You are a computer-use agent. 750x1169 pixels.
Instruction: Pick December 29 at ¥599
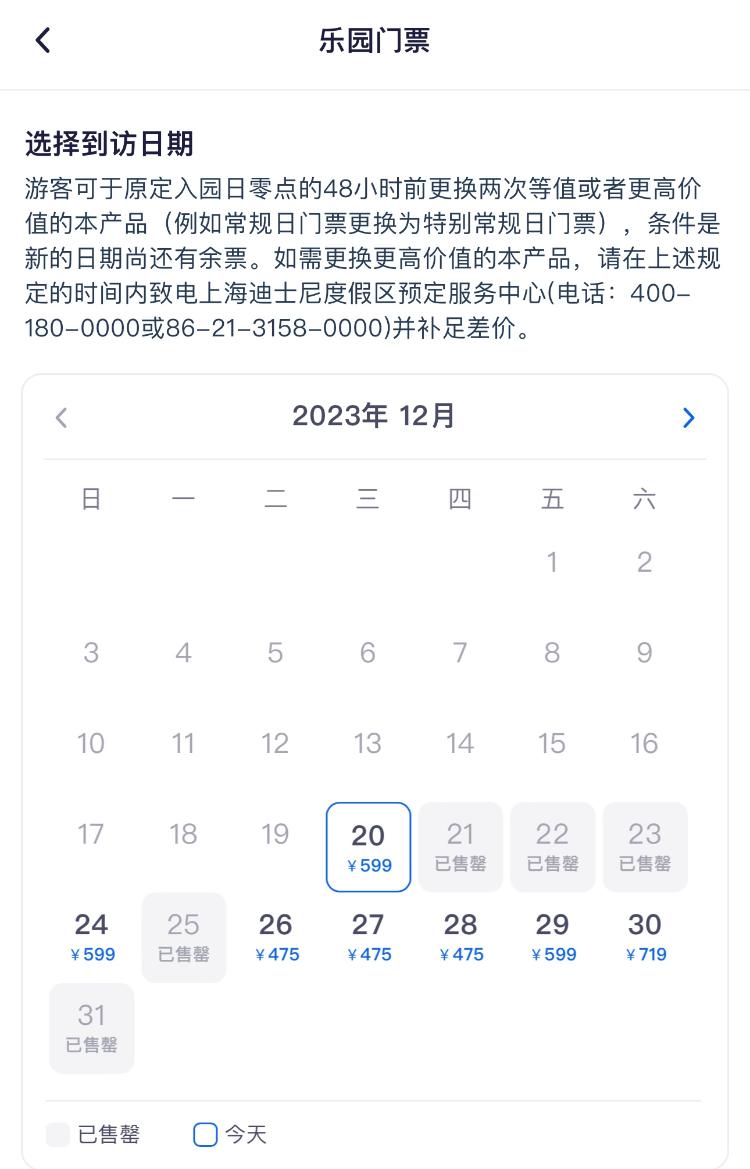[552, 937]
